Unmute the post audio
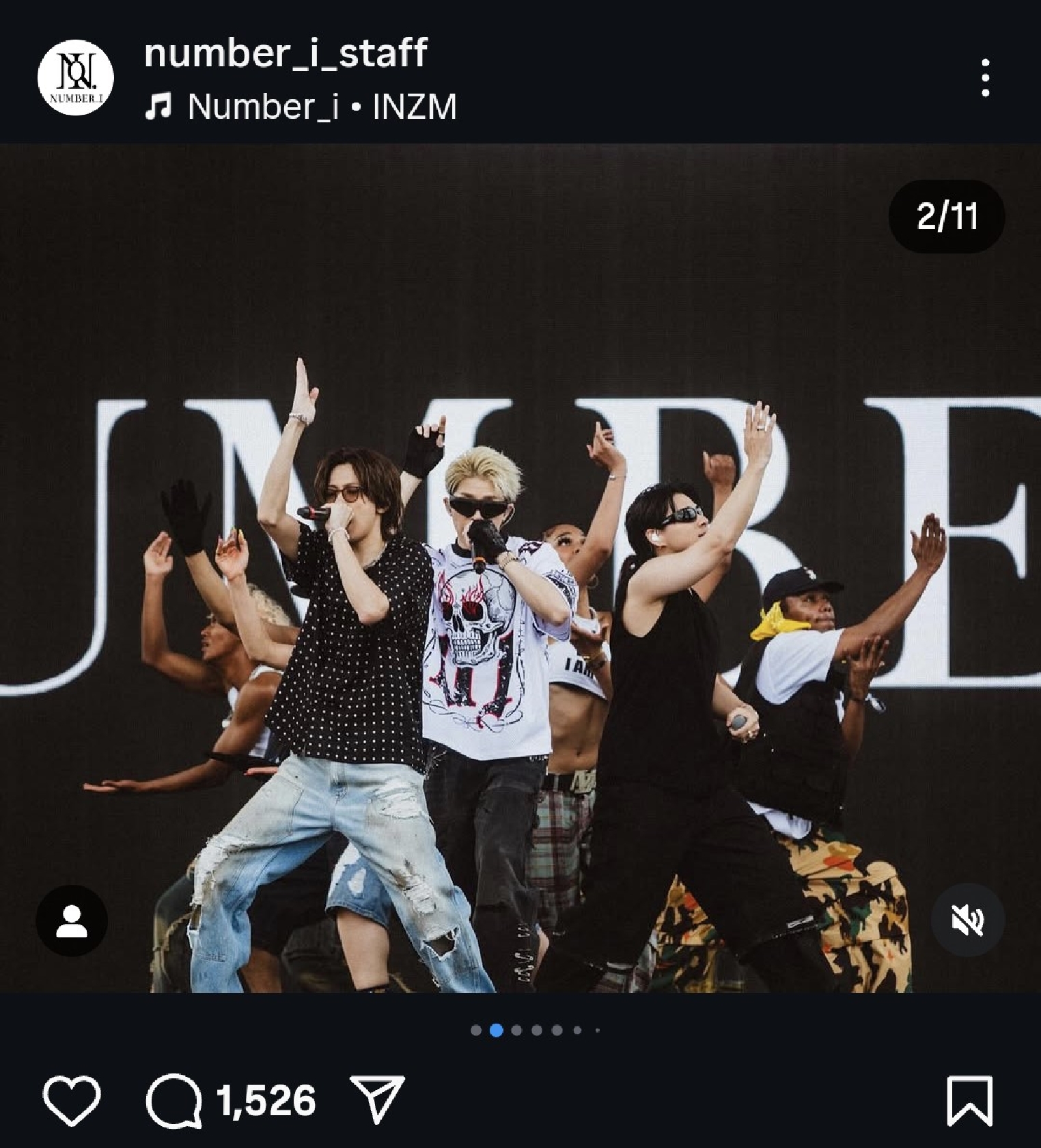 (x=968, y=920)
